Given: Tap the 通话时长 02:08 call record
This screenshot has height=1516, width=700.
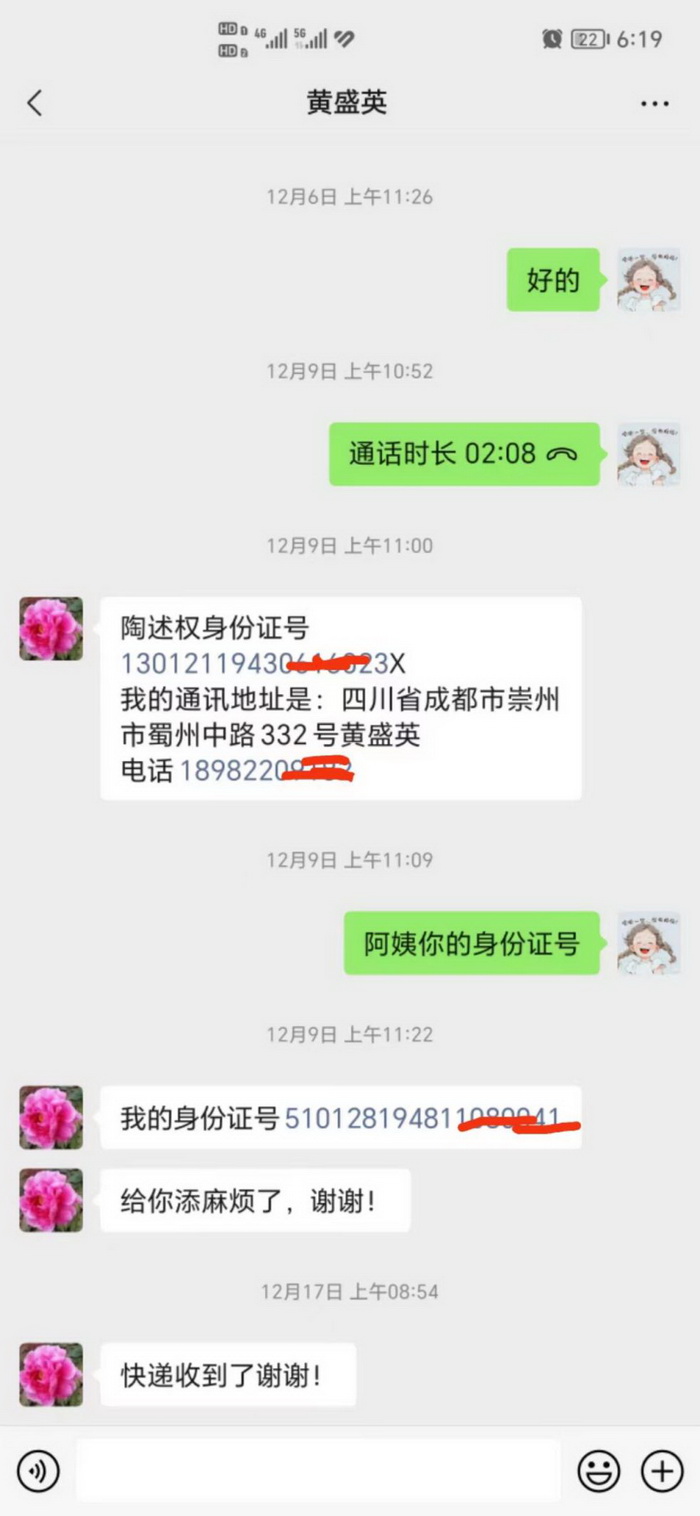Looking at the screenshot, I should coord(464,454).
